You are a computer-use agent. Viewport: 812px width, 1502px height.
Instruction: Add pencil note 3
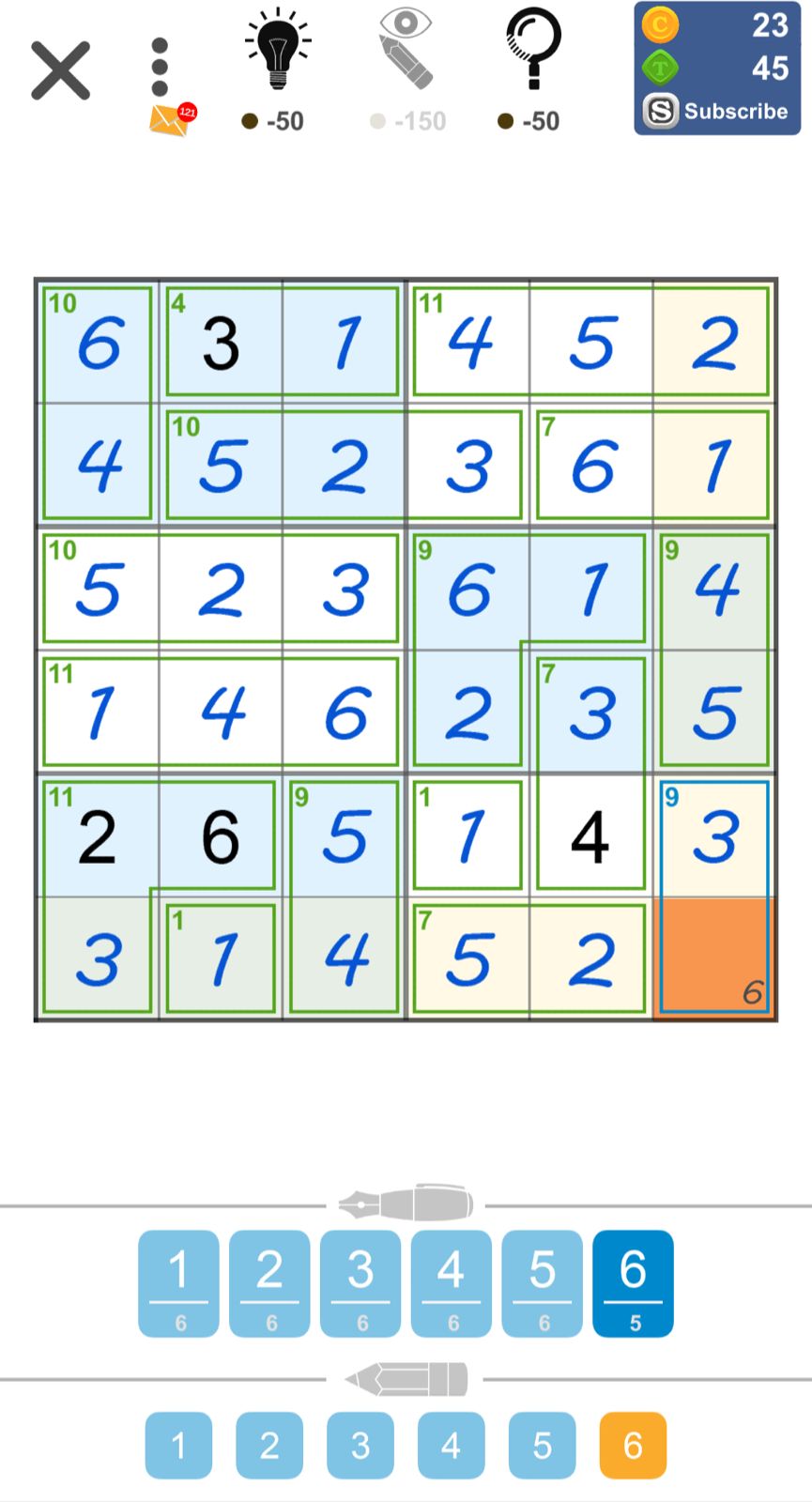tap(360, 1445)
